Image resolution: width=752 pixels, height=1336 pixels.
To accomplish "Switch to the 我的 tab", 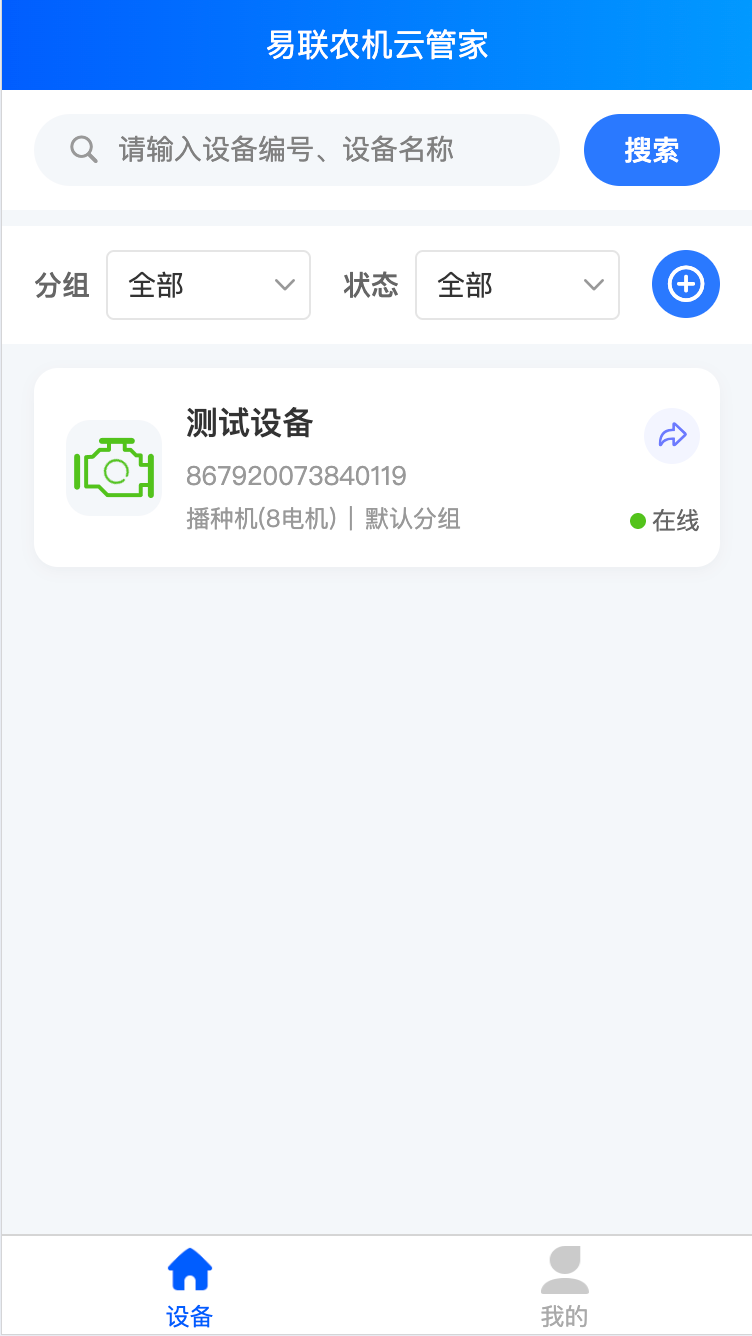I will pos(564,1286).
